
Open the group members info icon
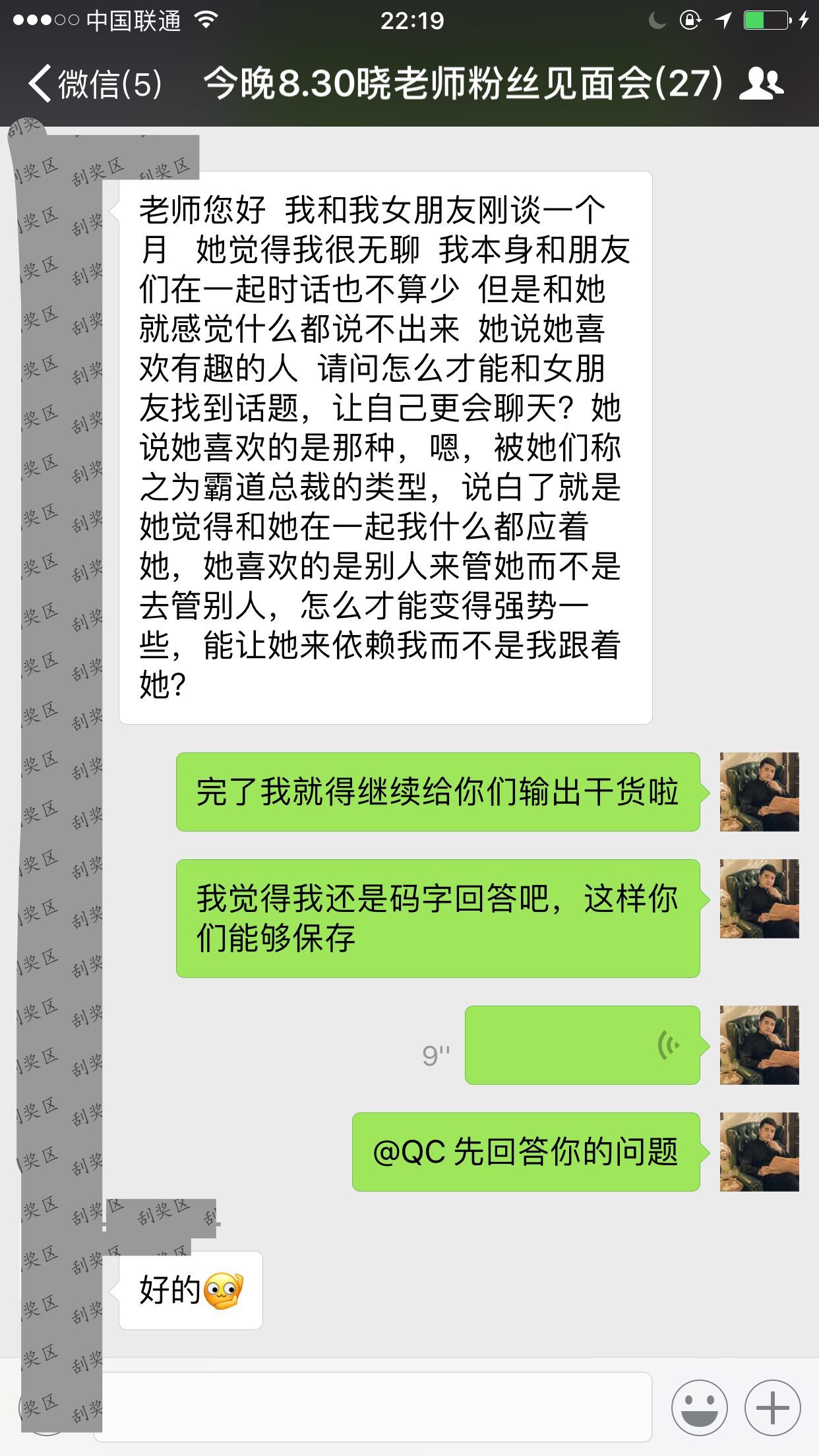(760, 84)
